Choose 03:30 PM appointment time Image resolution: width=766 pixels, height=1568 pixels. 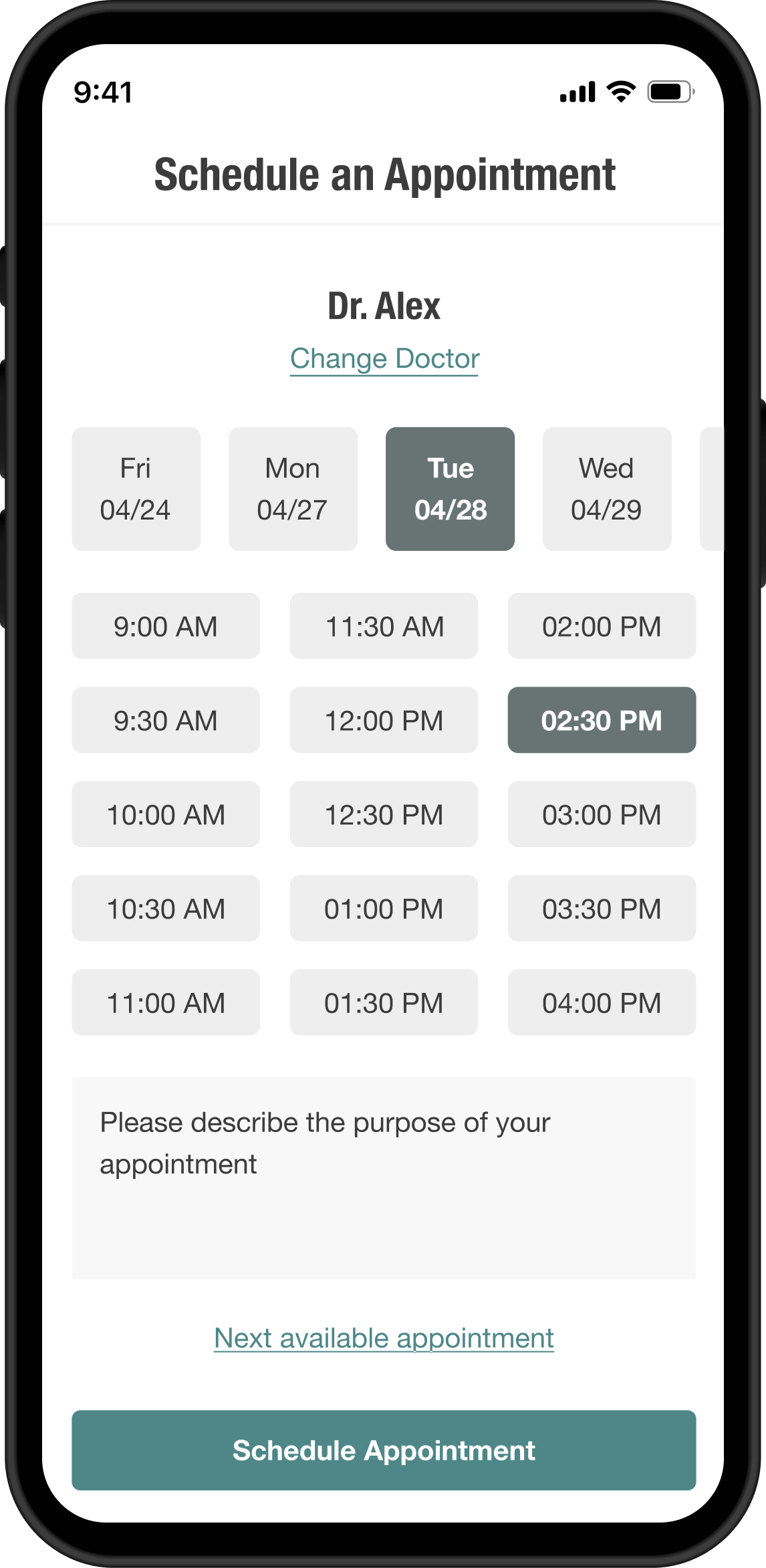pos(602,909)
